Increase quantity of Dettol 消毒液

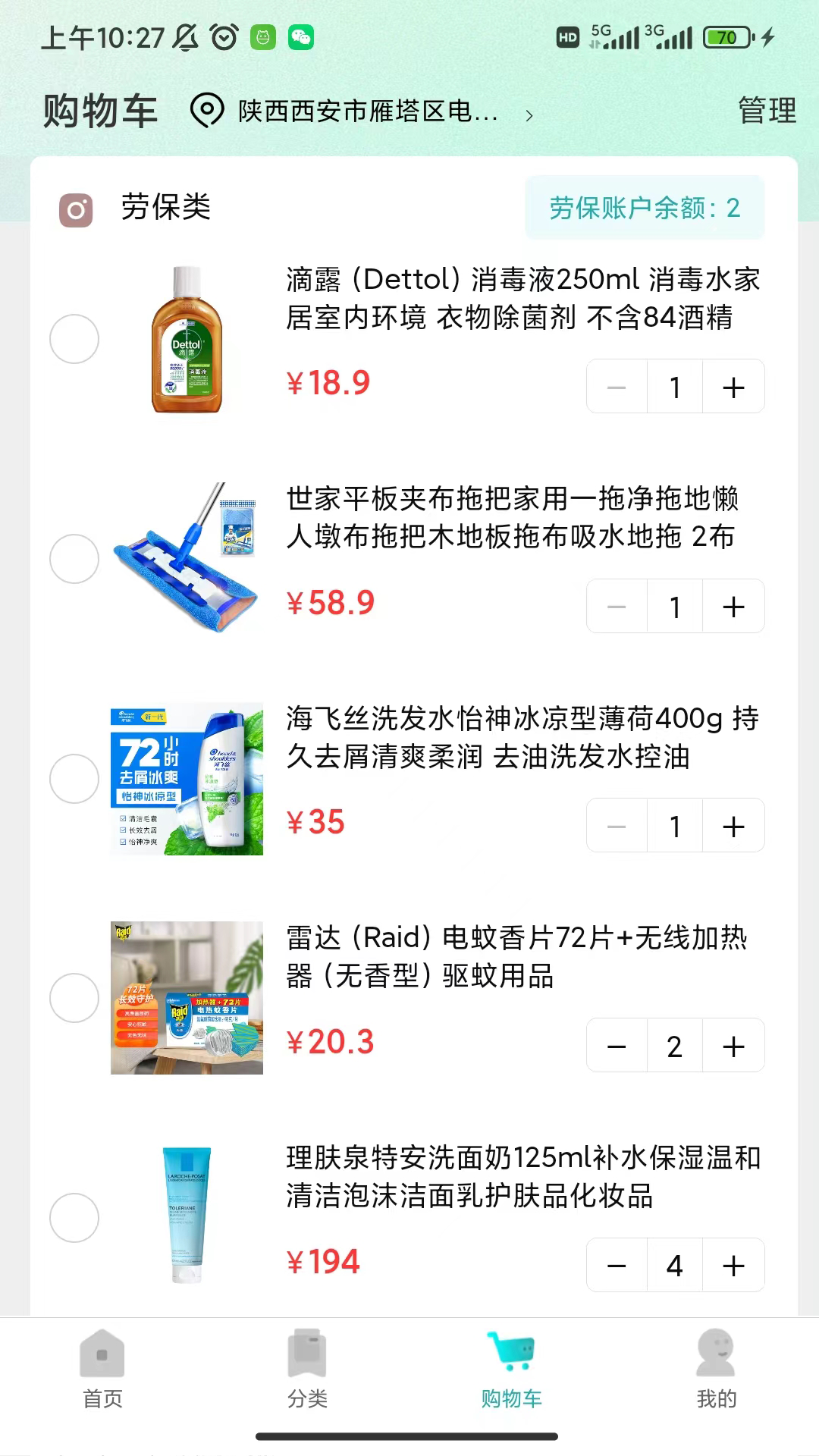pos(733,388)
